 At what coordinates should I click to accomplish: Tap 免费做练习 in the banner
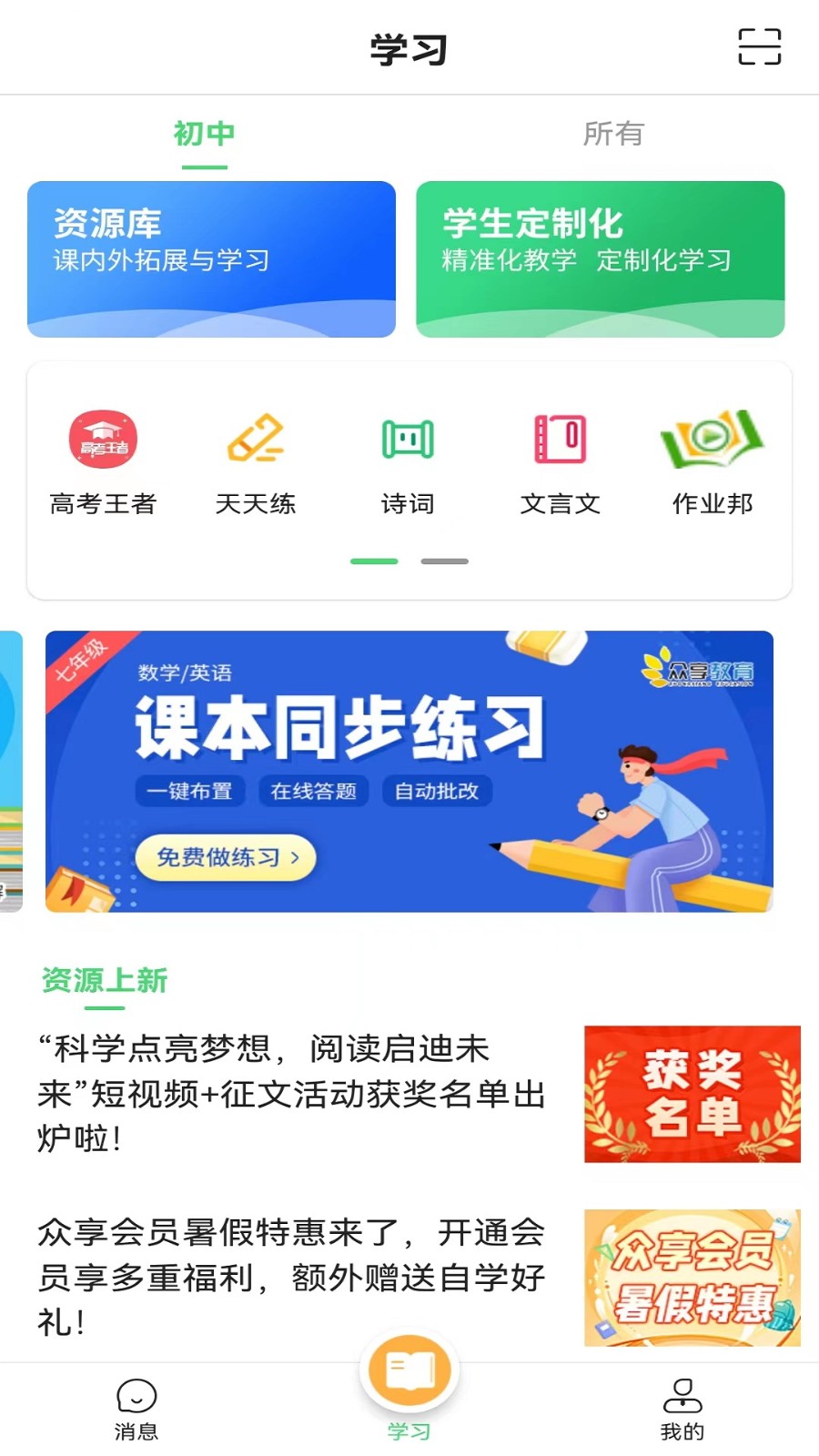pos(224,856)
